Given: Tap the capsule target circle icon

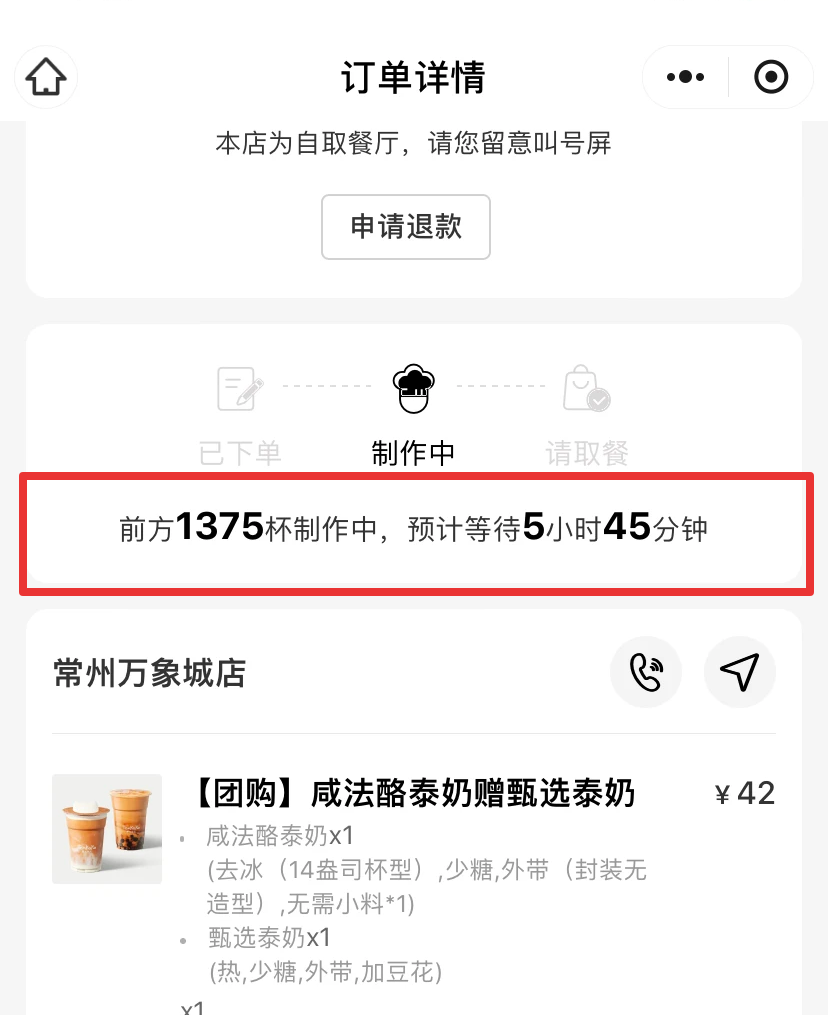Looking at the screenshot, I should click(x=770, y=76).
